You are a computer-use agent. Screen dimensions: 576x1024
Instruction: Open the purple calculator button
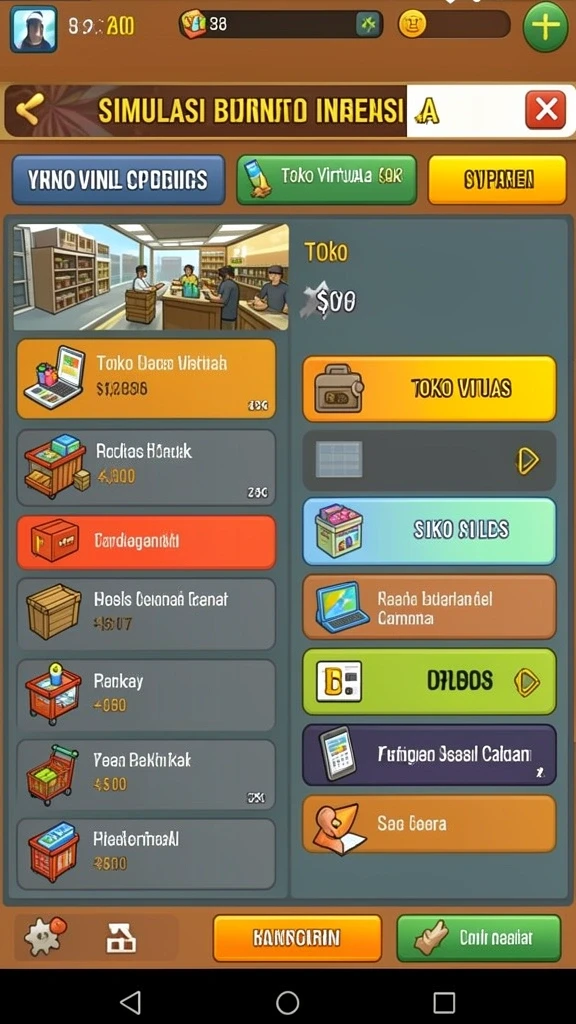429,754
